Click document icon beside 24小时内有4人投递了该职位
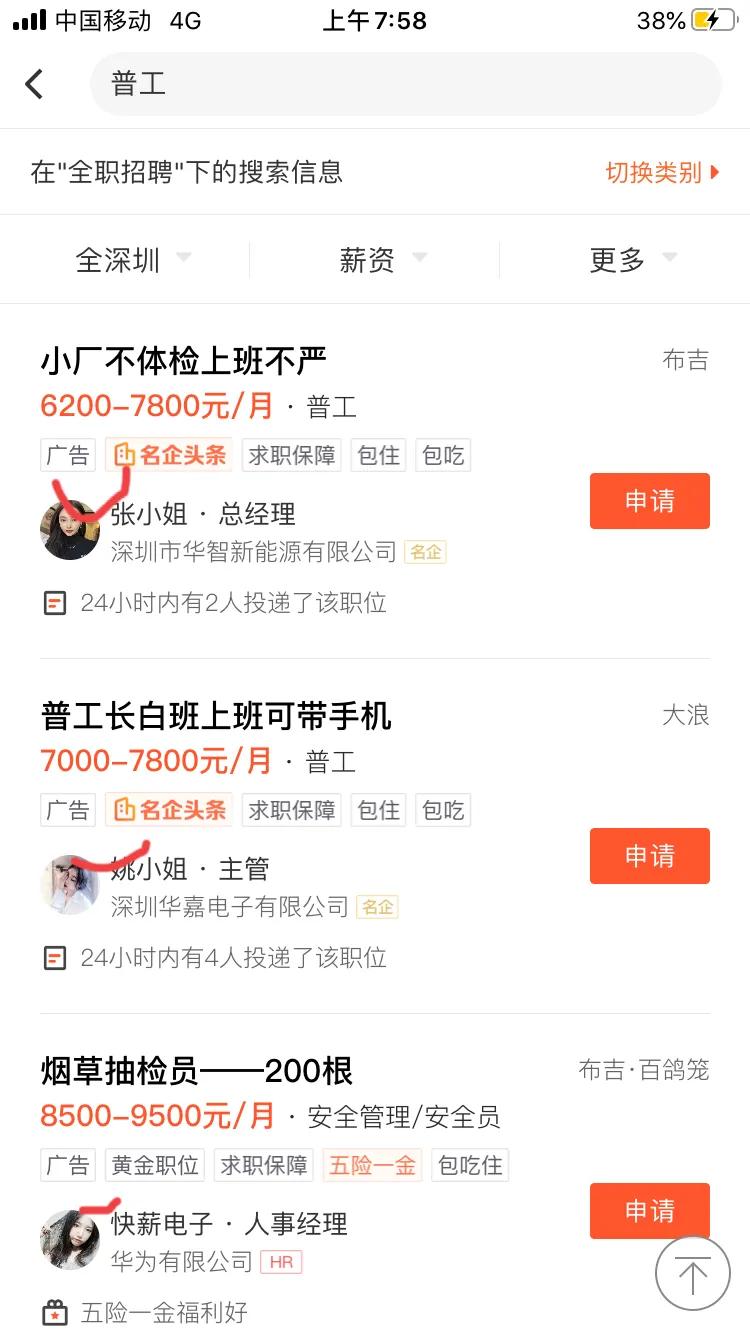The width and height of the screenshot is (750, 1334). click(x=55, y=957)
